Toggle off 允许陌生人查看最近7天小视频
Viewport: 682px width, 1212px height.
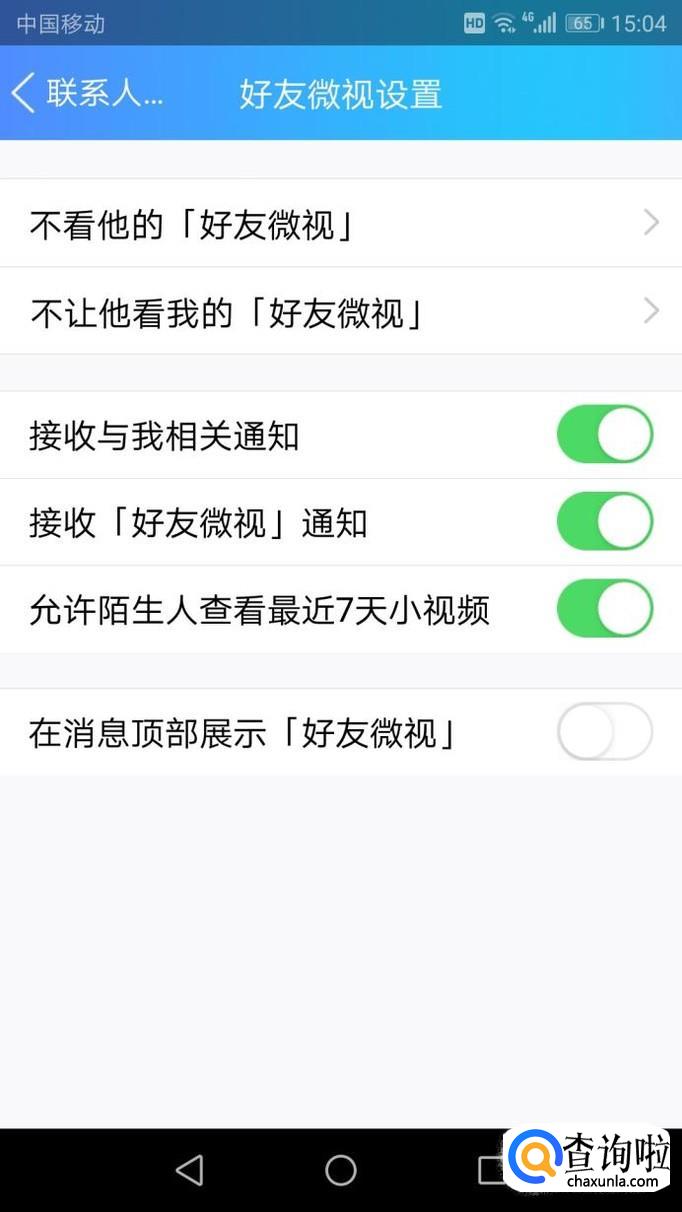(604, 609)
